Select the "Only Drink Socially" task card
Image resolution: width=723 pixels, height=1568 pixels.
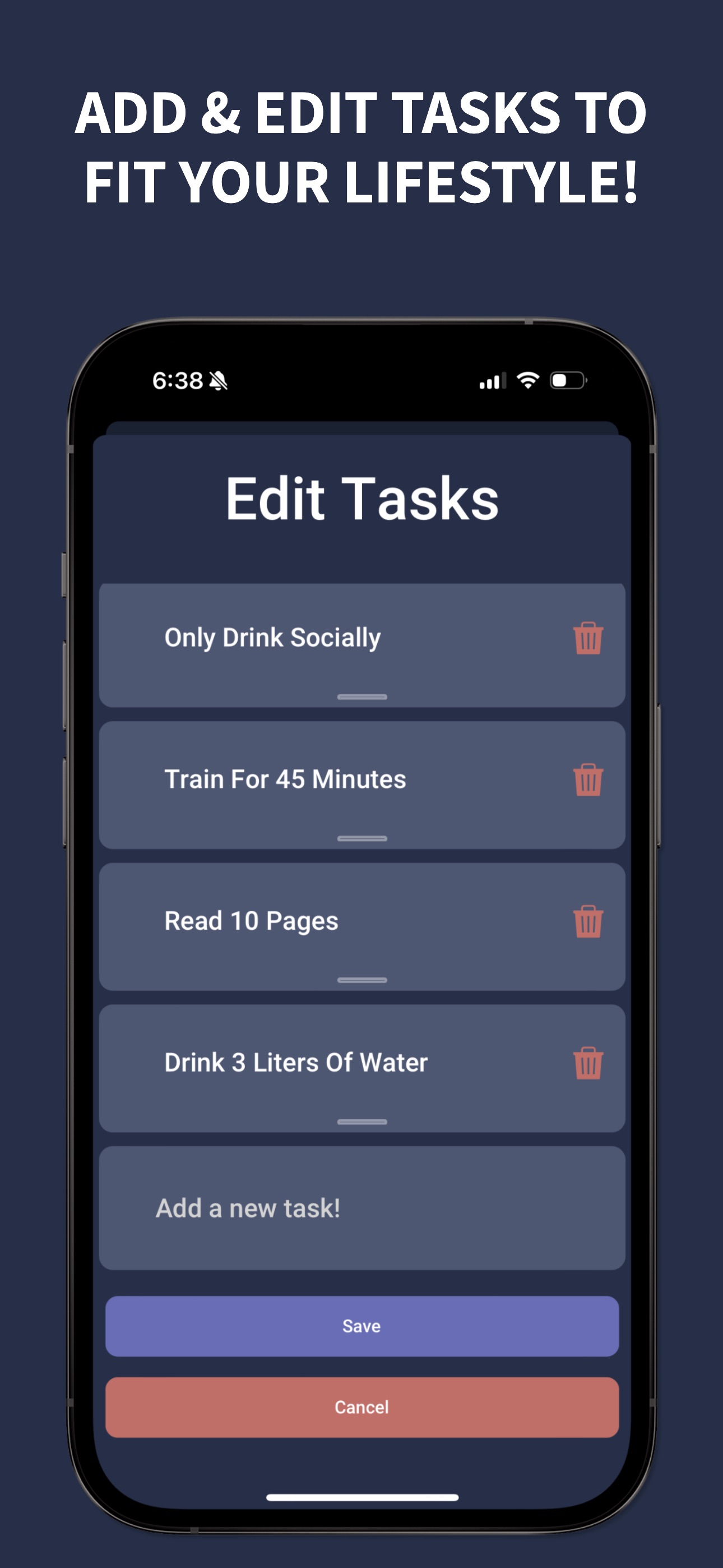(x=304, y=637)
